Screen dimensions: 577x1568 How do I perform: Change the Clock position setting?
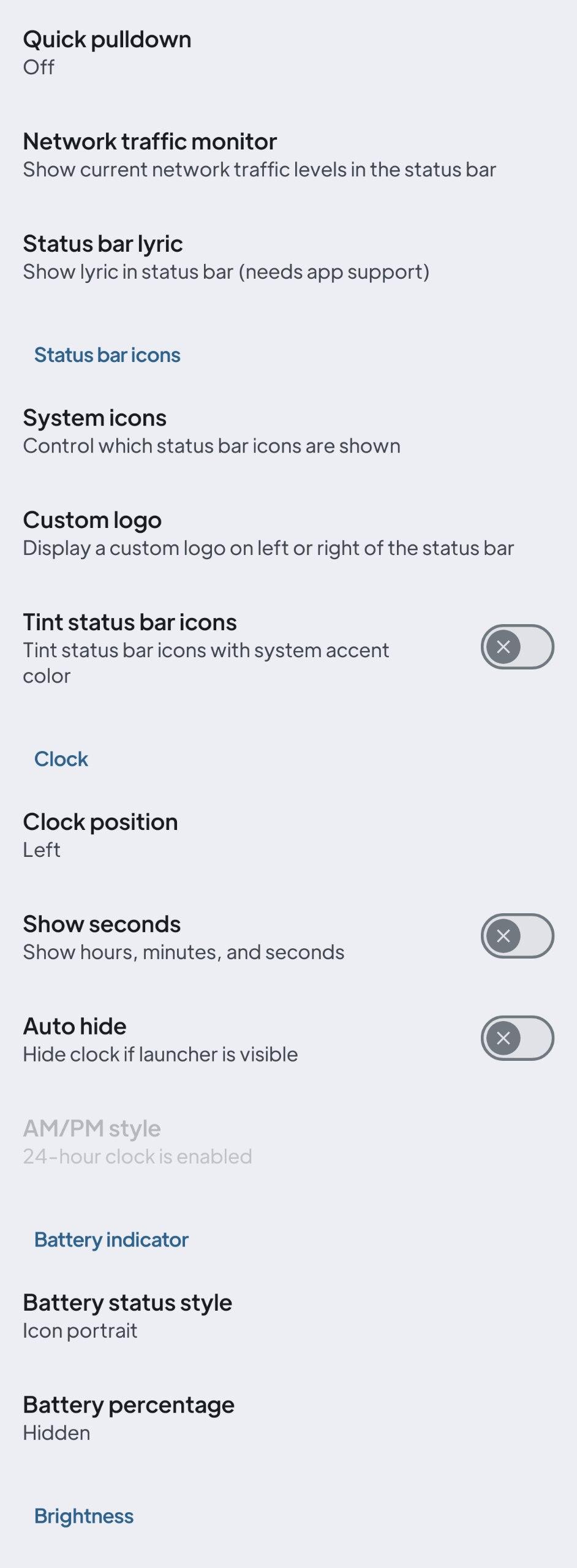pos(100,835)
